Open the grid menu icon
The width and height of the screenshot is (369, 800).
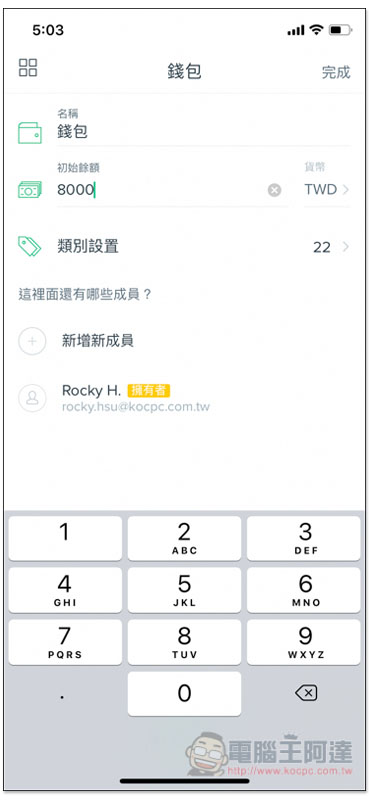pyautogui.click(x=28, y=67)
